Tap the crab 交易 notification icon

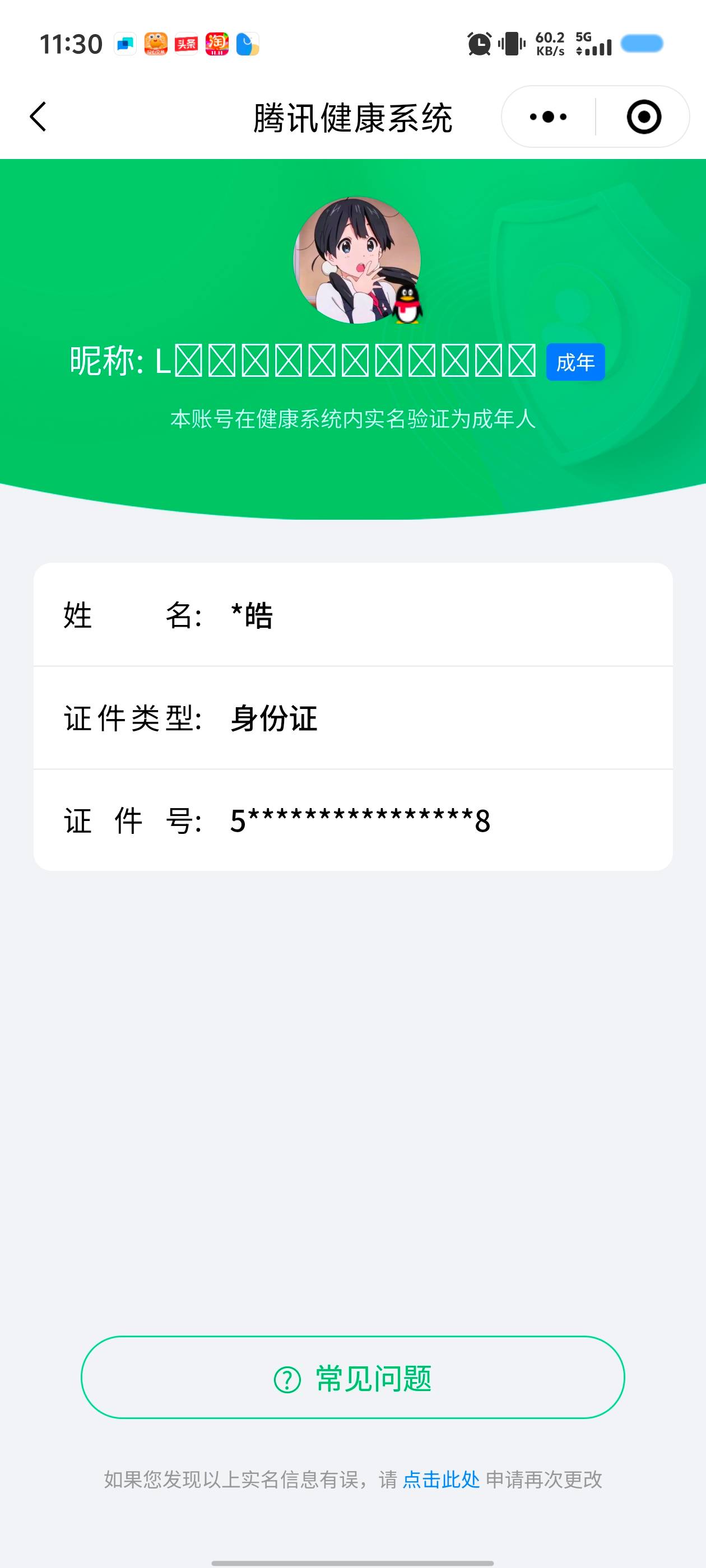point(156,44)
